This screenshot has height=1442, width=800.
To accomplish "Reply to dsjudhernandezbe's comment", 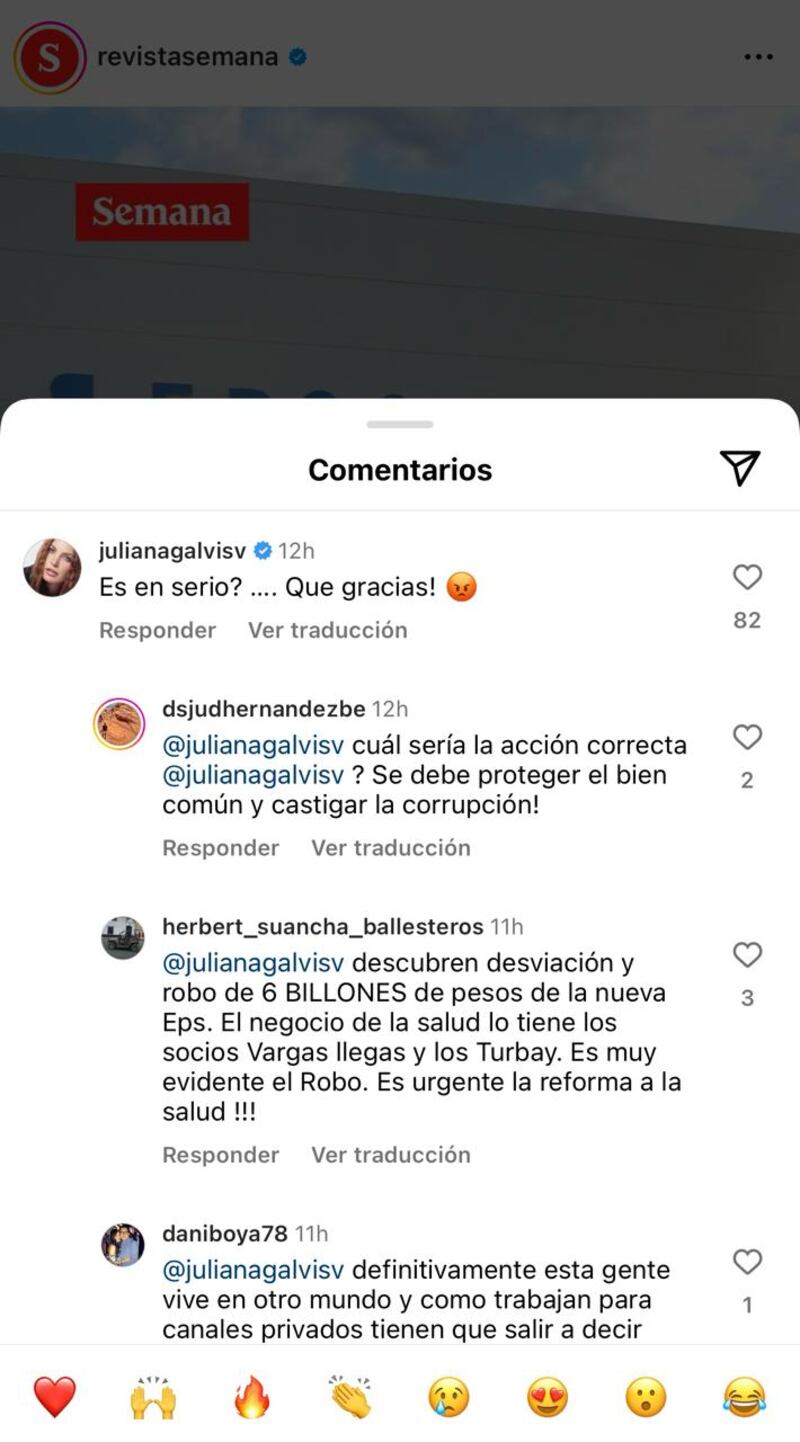I will (220, 848).
